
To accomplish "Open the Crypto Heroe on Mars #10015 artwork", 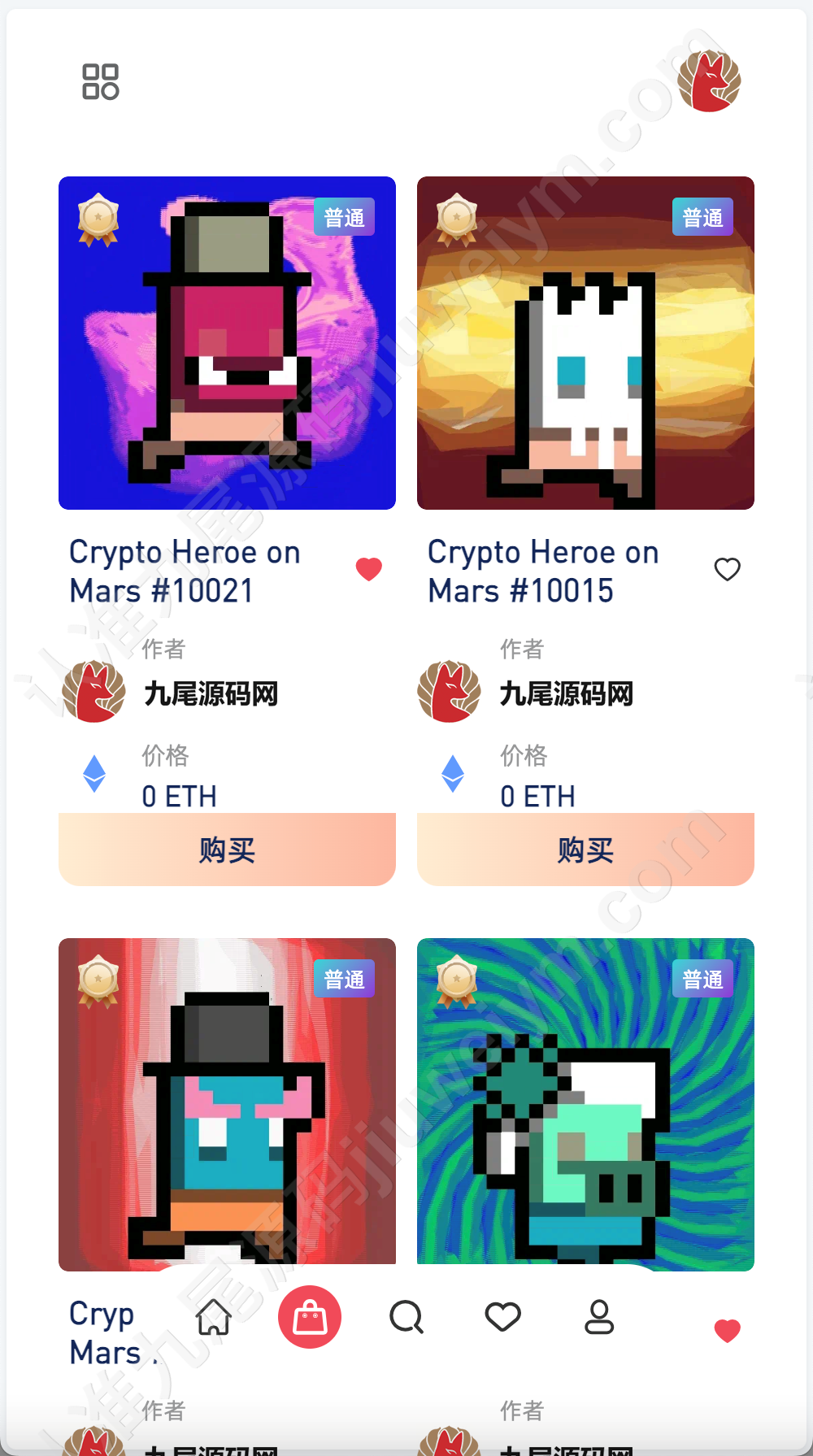I will (585, 343).
